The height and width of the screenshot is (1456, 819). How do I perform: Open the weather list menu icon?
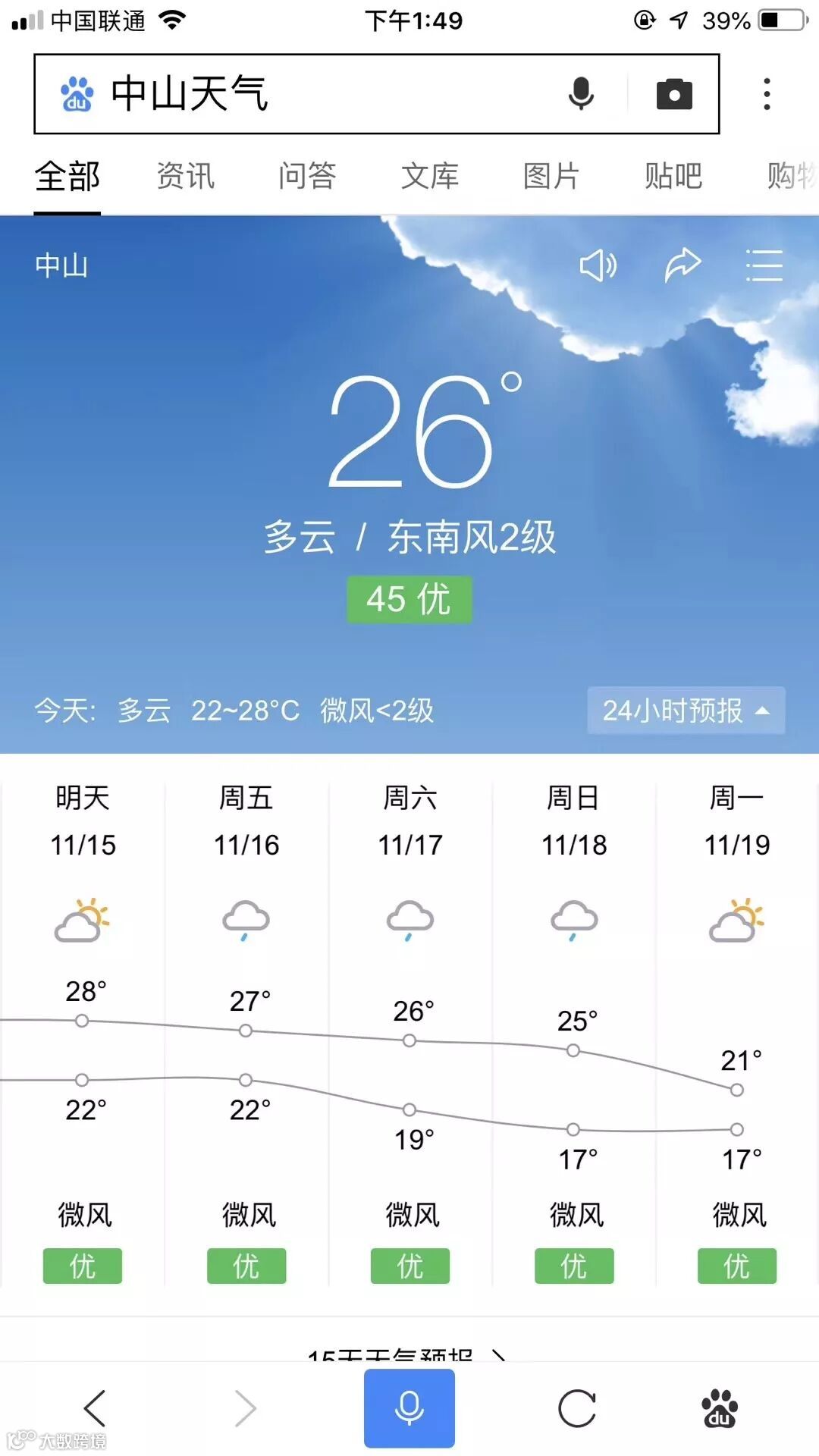click(764, 265)
